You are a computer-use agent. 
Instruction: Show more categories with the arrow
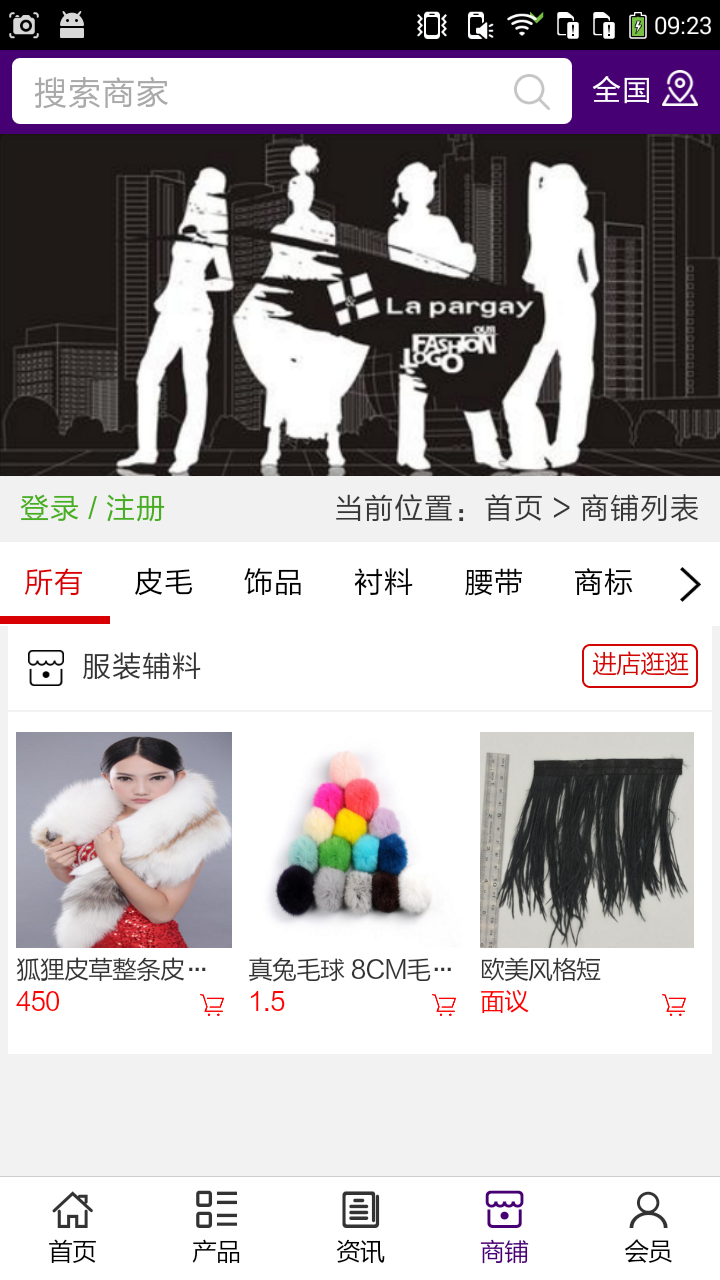[x=689, y=584]
